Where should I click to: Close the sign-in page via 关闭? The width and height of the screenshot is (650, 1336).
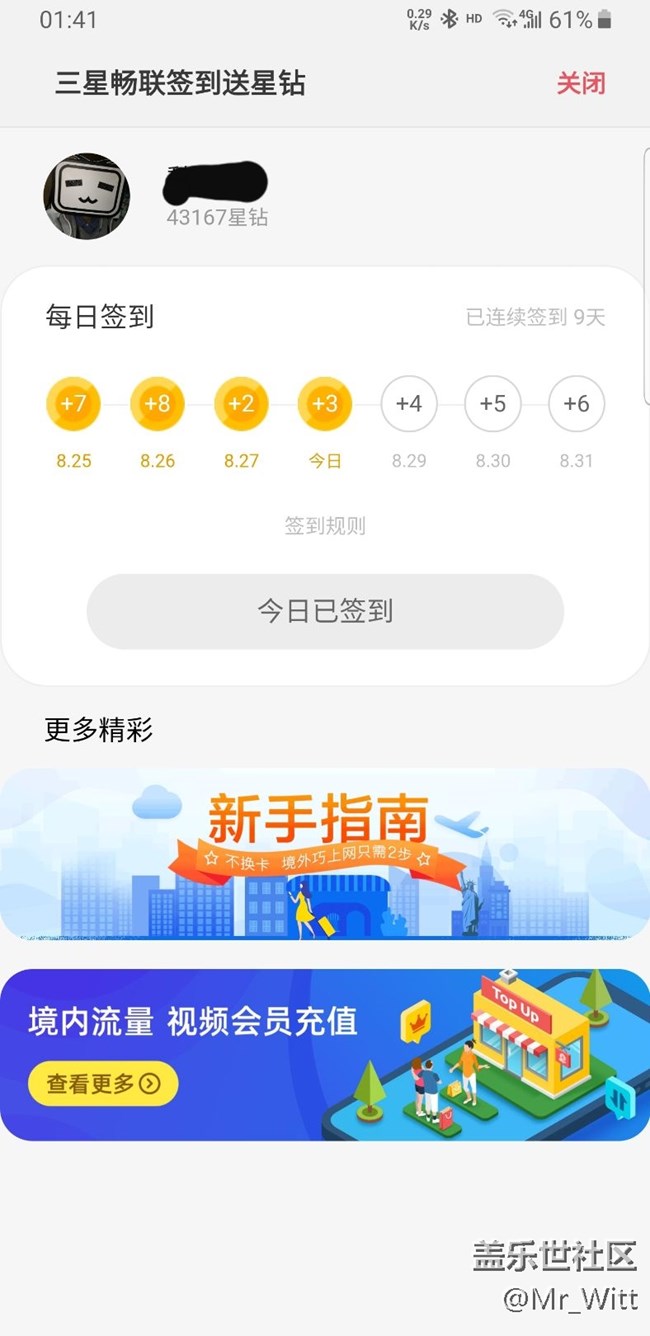click(x=580, y=83)
